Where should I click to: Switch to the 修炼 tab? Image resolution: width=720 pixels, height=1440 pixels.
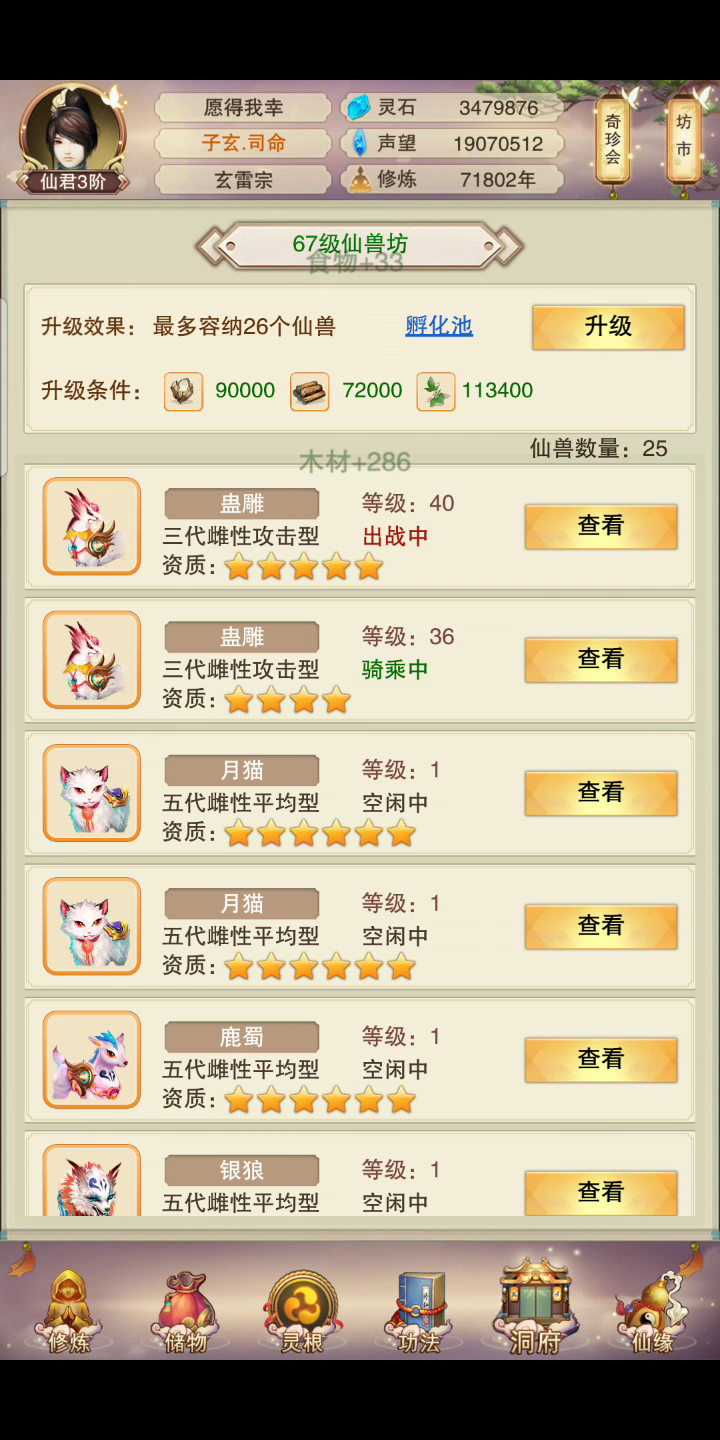click(68, 1311)
